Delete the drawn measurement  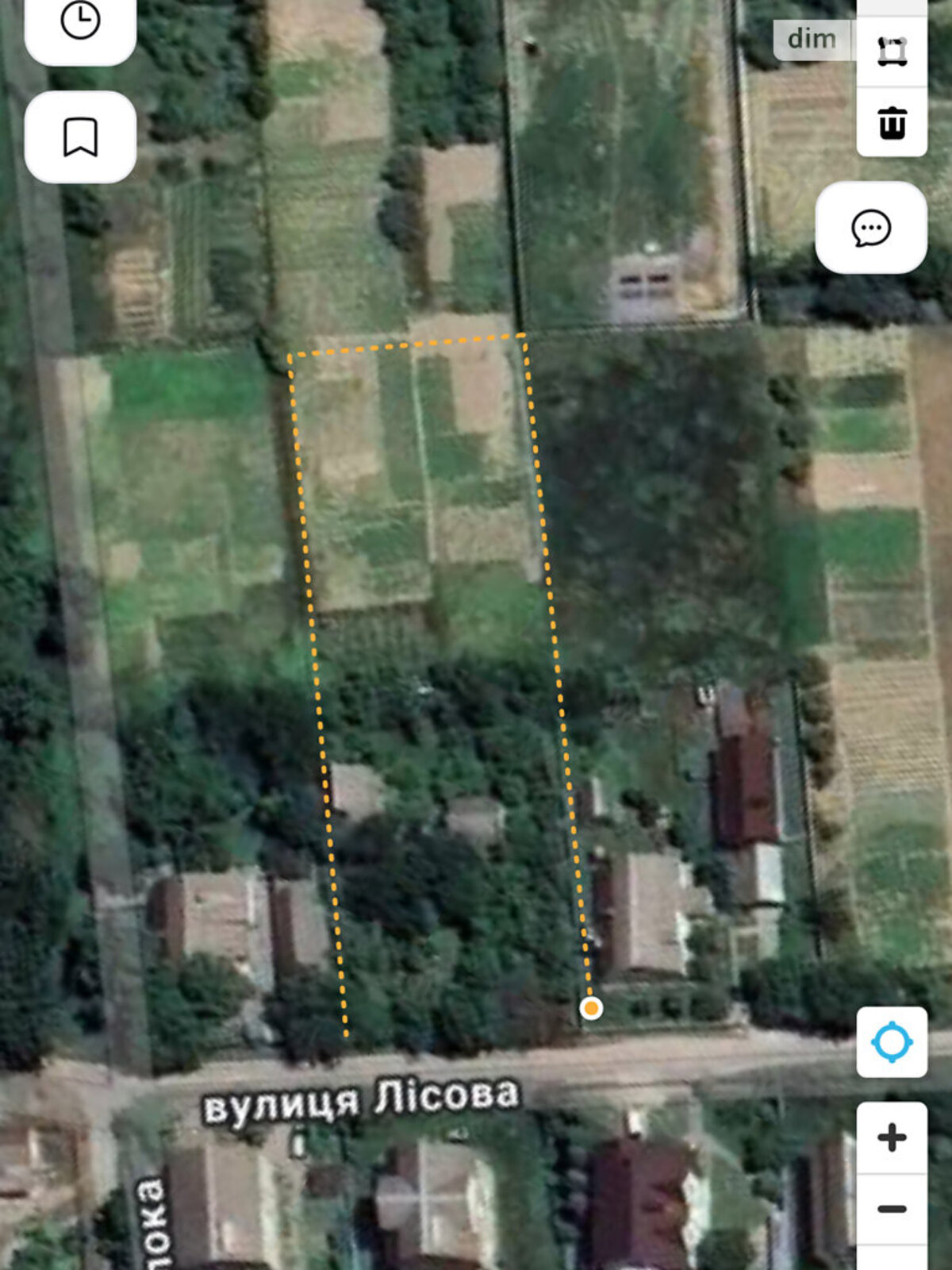[x=892, y=123]
